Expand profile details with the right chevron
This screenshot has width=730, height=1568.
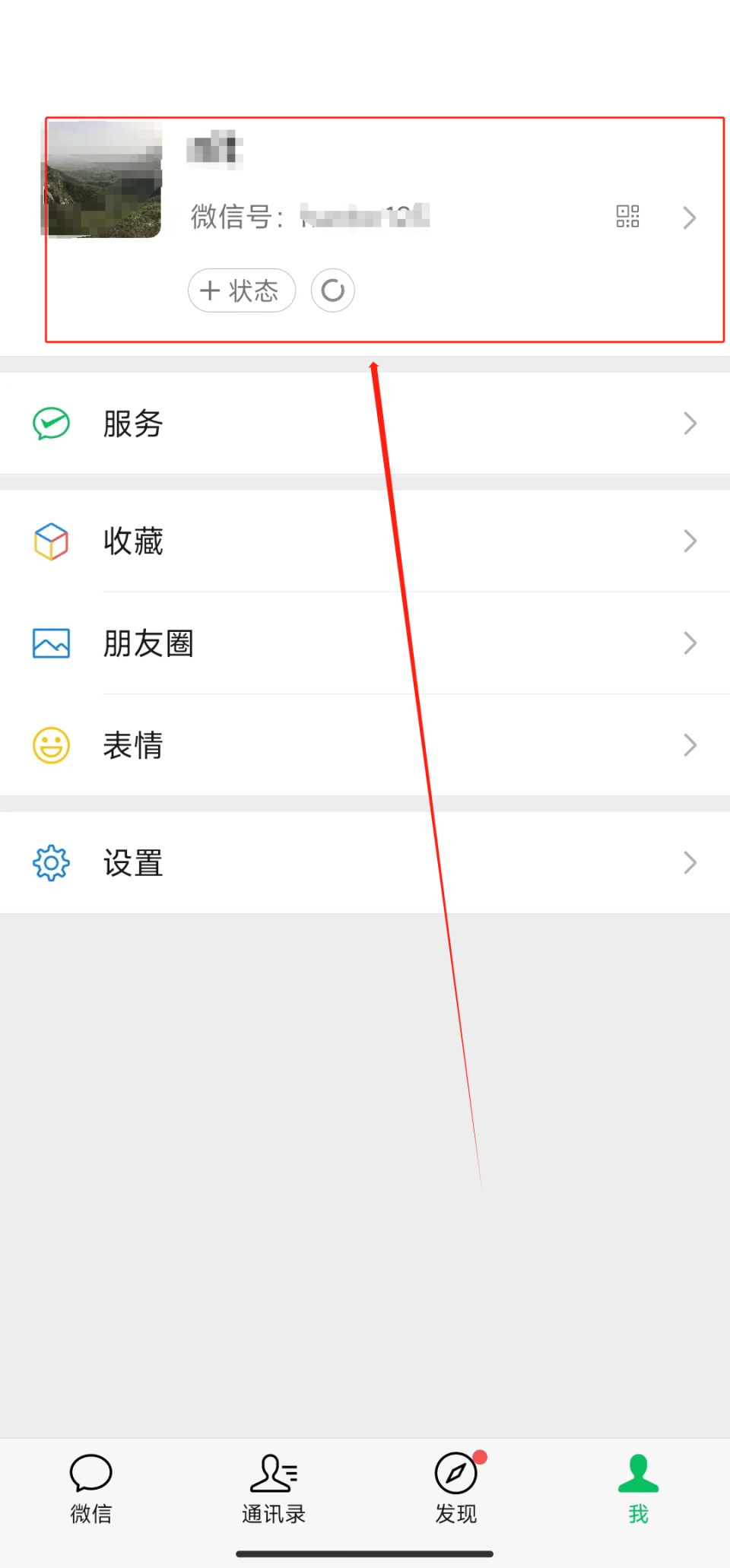[x=689, y=217]
